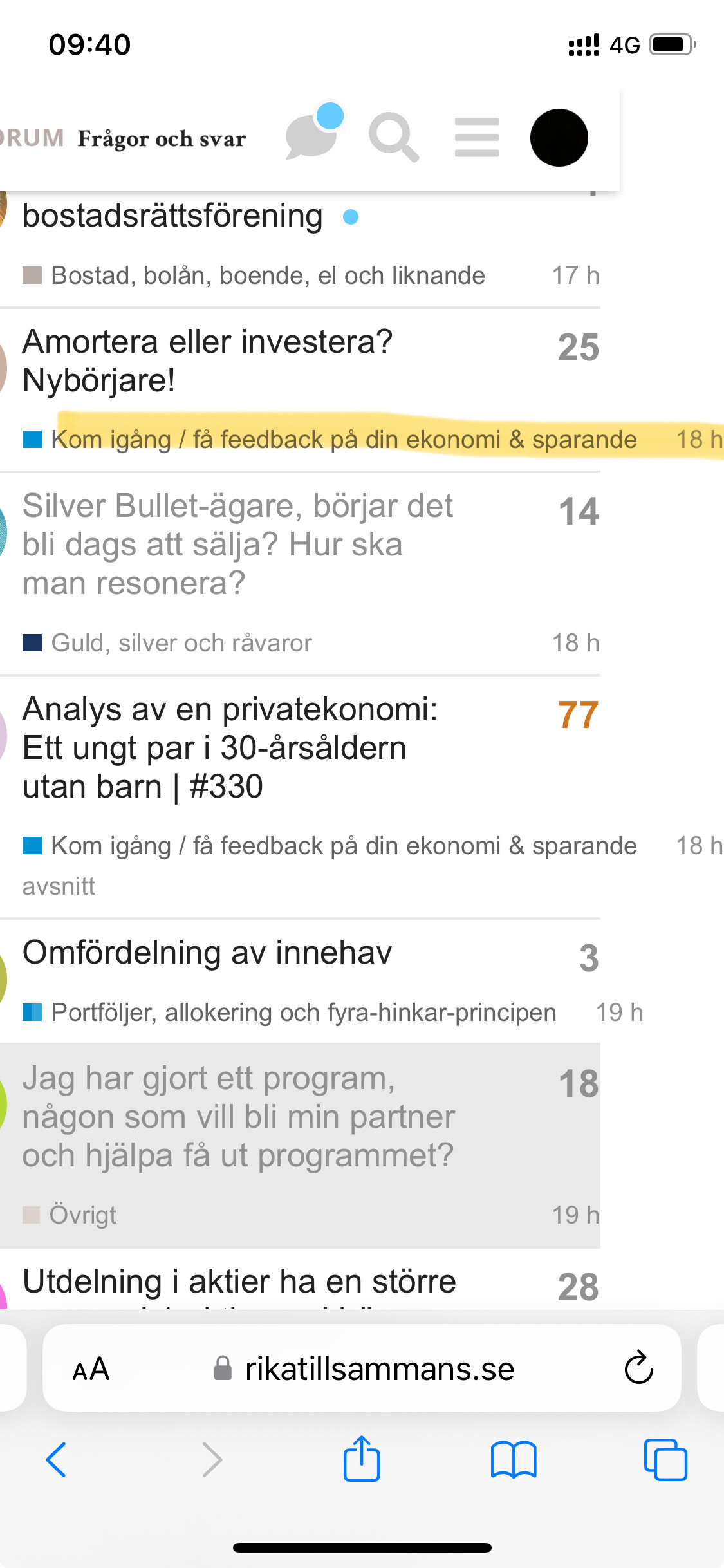
Task: Open topic "Analys av en privatekonomi" #330
Action: [x=230, y=748]
